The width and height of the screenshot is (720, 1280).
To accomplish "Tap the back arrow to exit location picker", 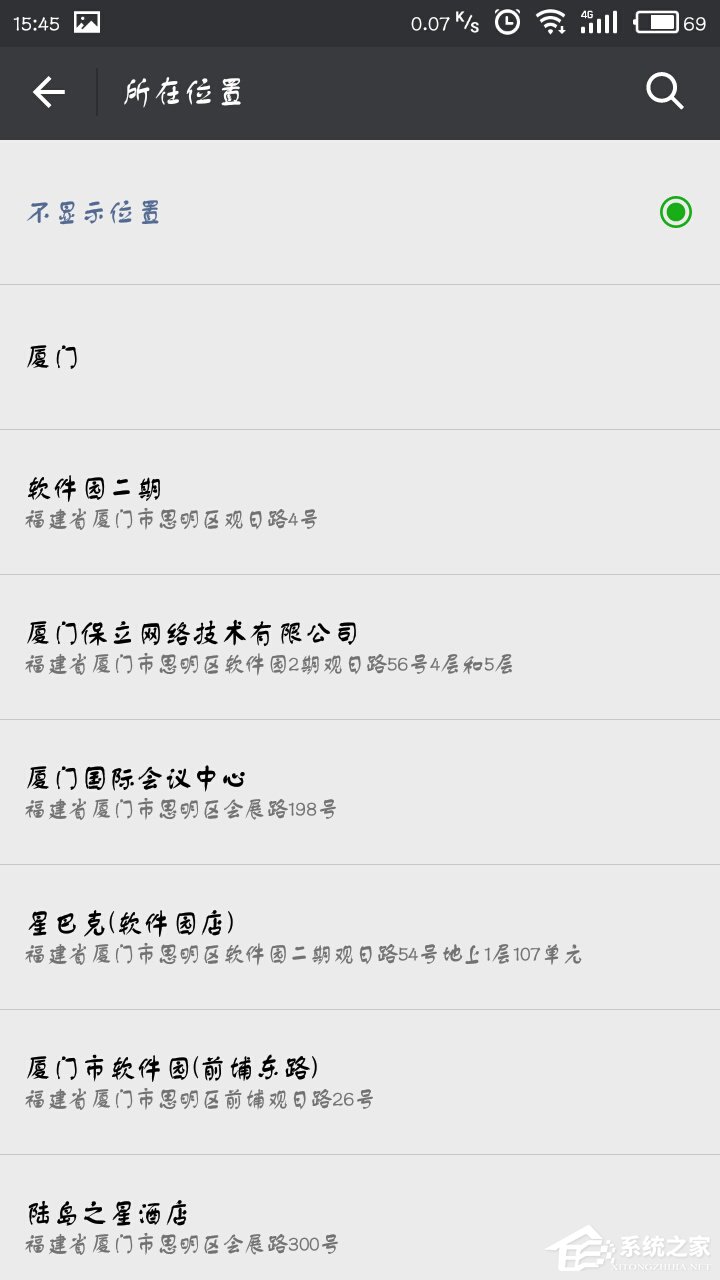I will pyautogui.click(x=47, y=91).
